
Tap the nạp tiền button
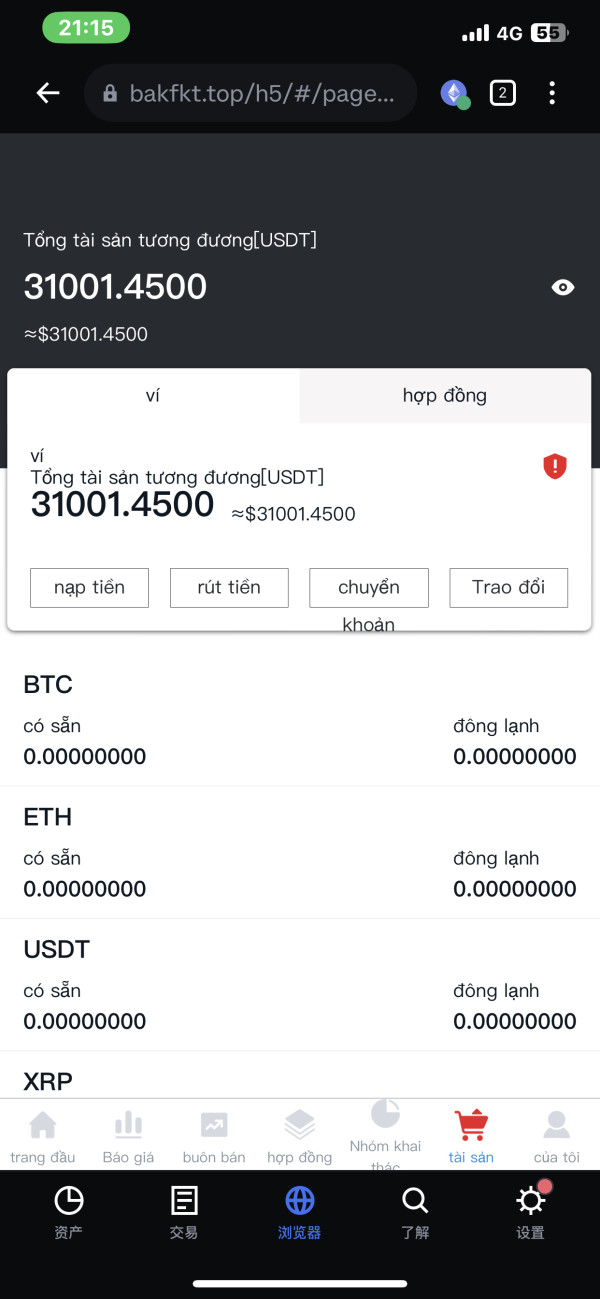89,588
